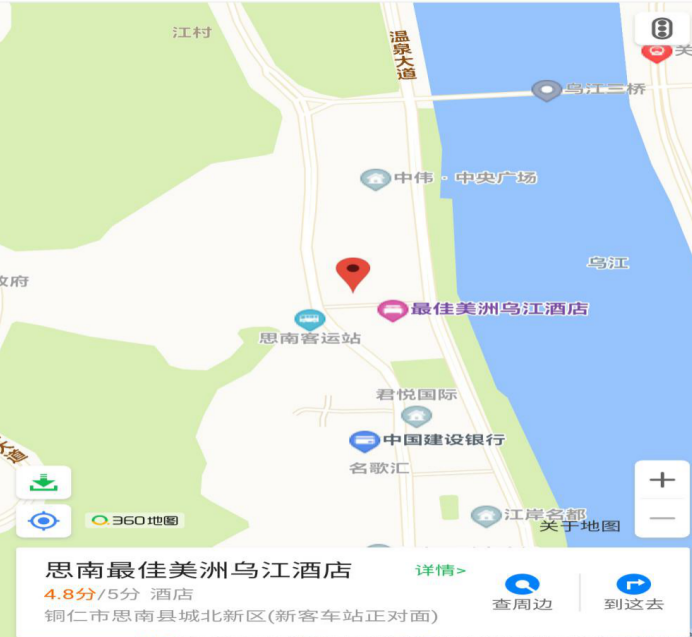The width and height of the screenshot is (692, 637).
Task: Select the 中国建设银行 bank marker
Action: (x=364, y=440)
